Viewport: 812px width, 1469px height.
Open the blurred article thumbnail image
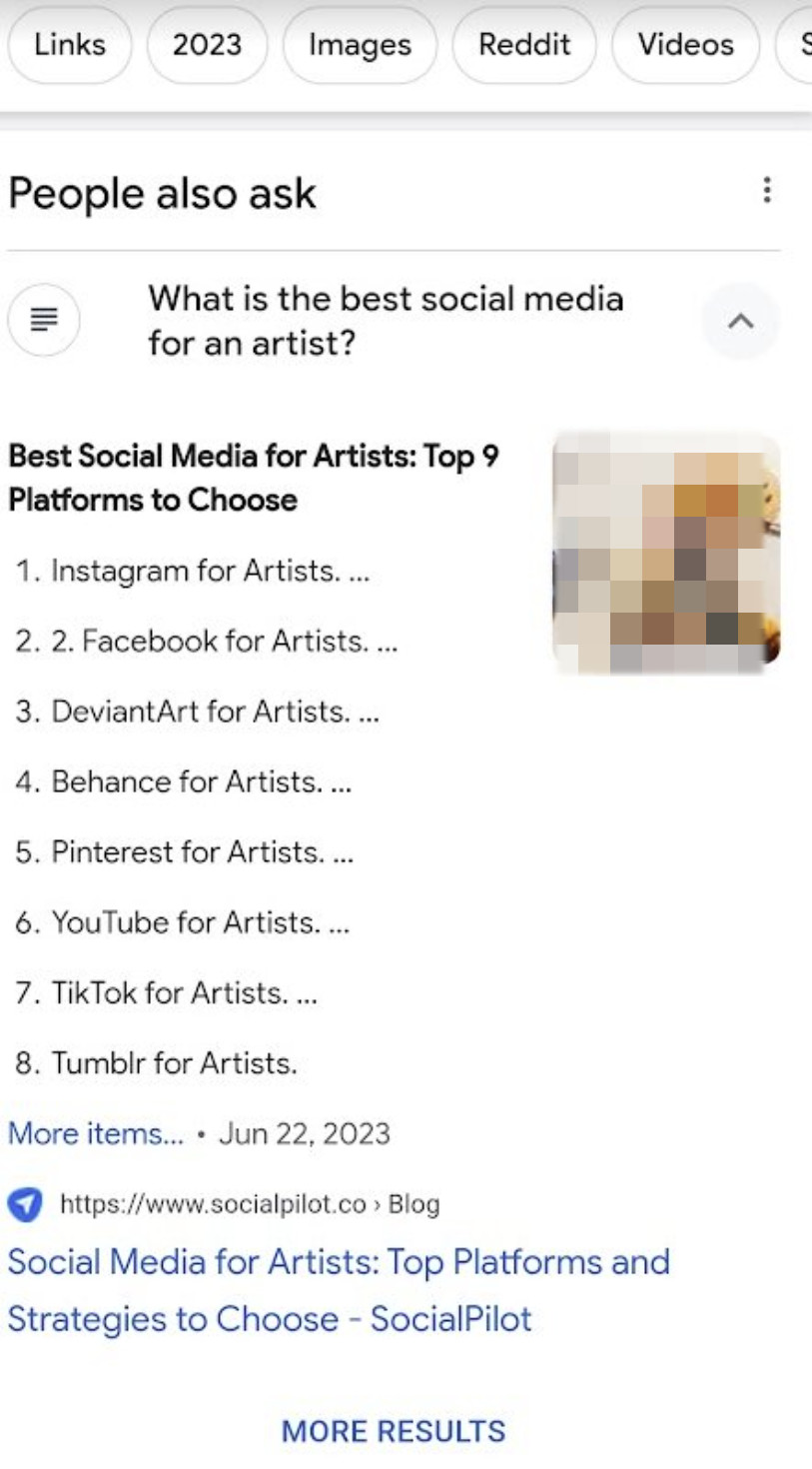coord(666,553)
